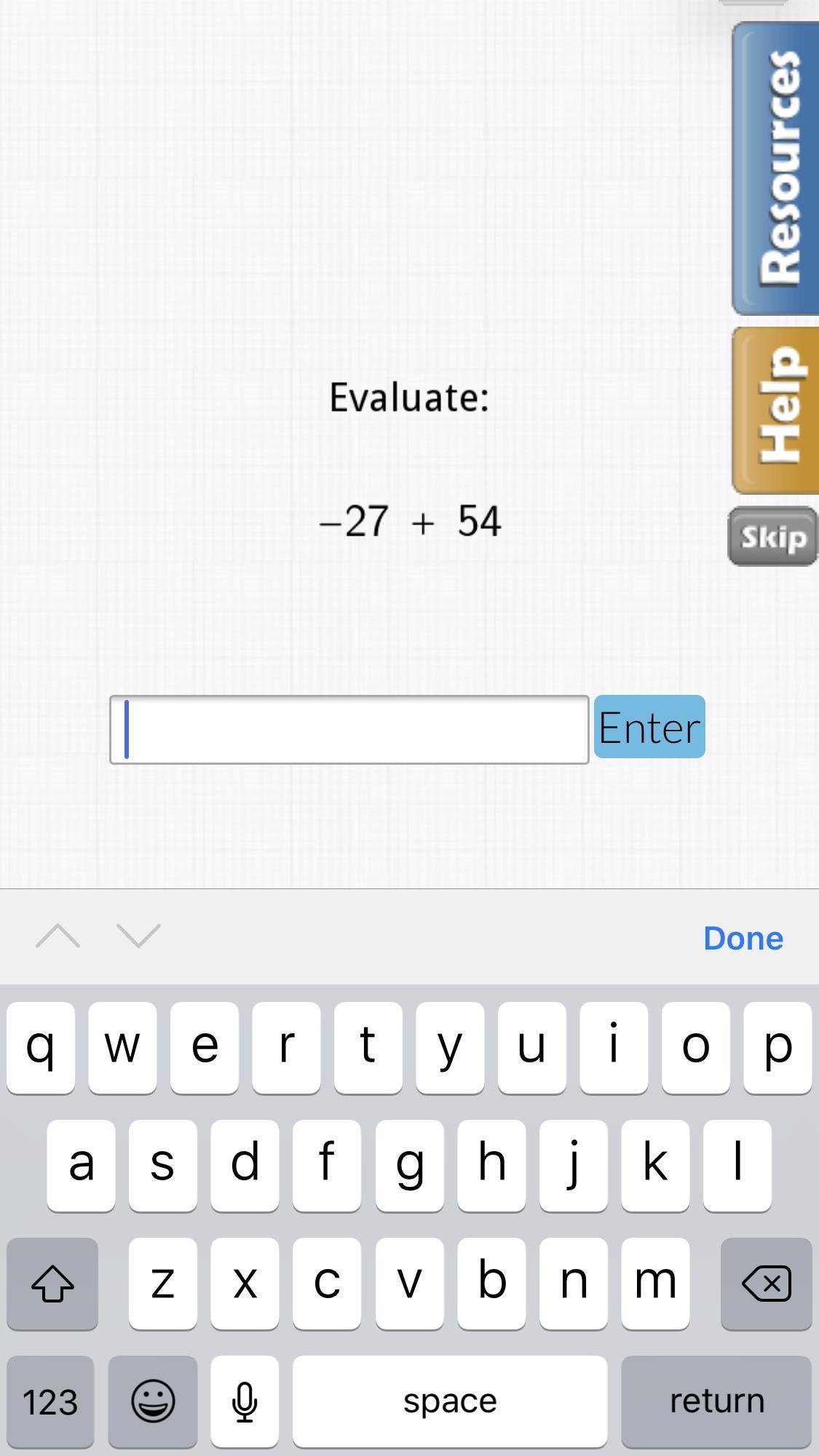Hit the return key on the keyboard
Viewport: 819px width, 1456px height.
tap(716, 1401)
